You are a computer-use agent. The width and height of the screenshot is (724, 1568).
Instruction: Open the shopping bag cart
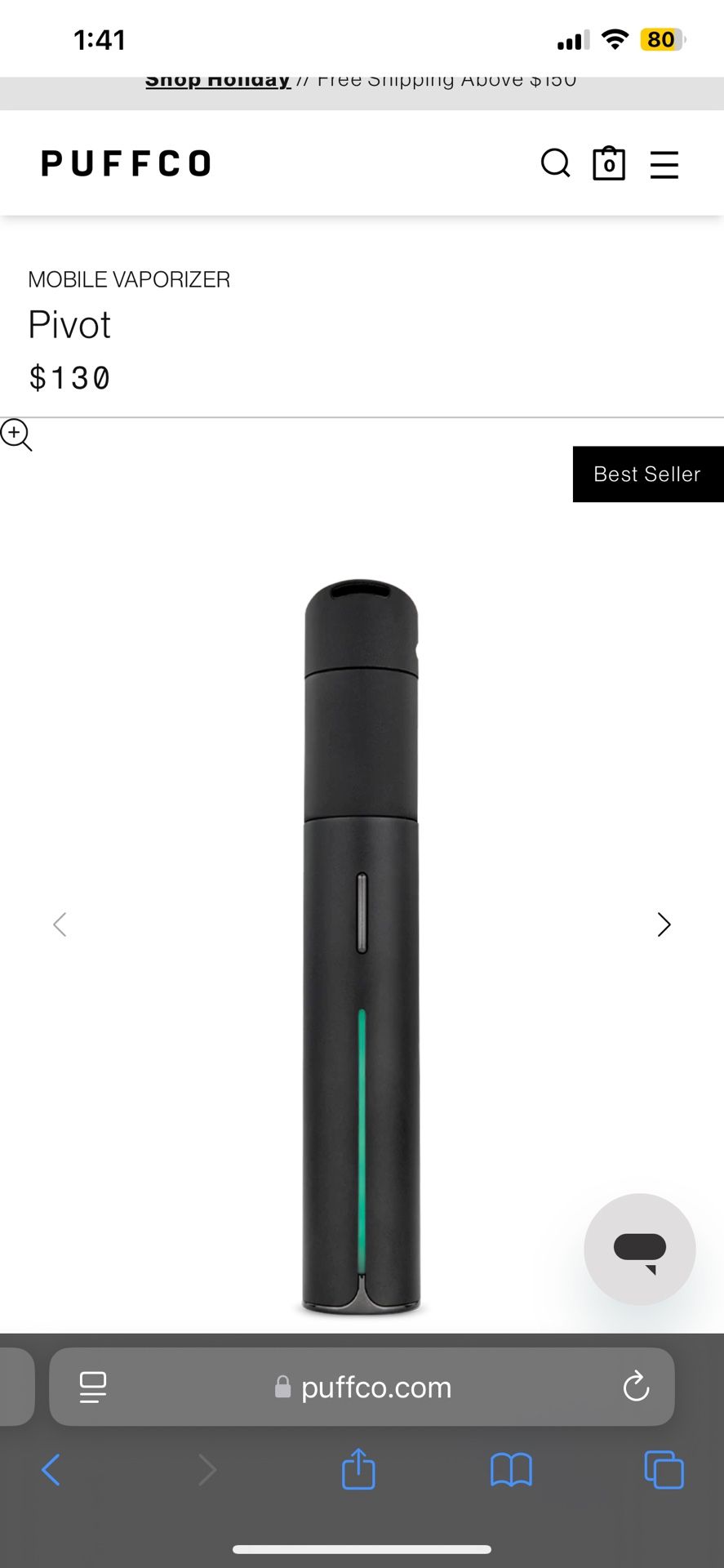point(609,163)
